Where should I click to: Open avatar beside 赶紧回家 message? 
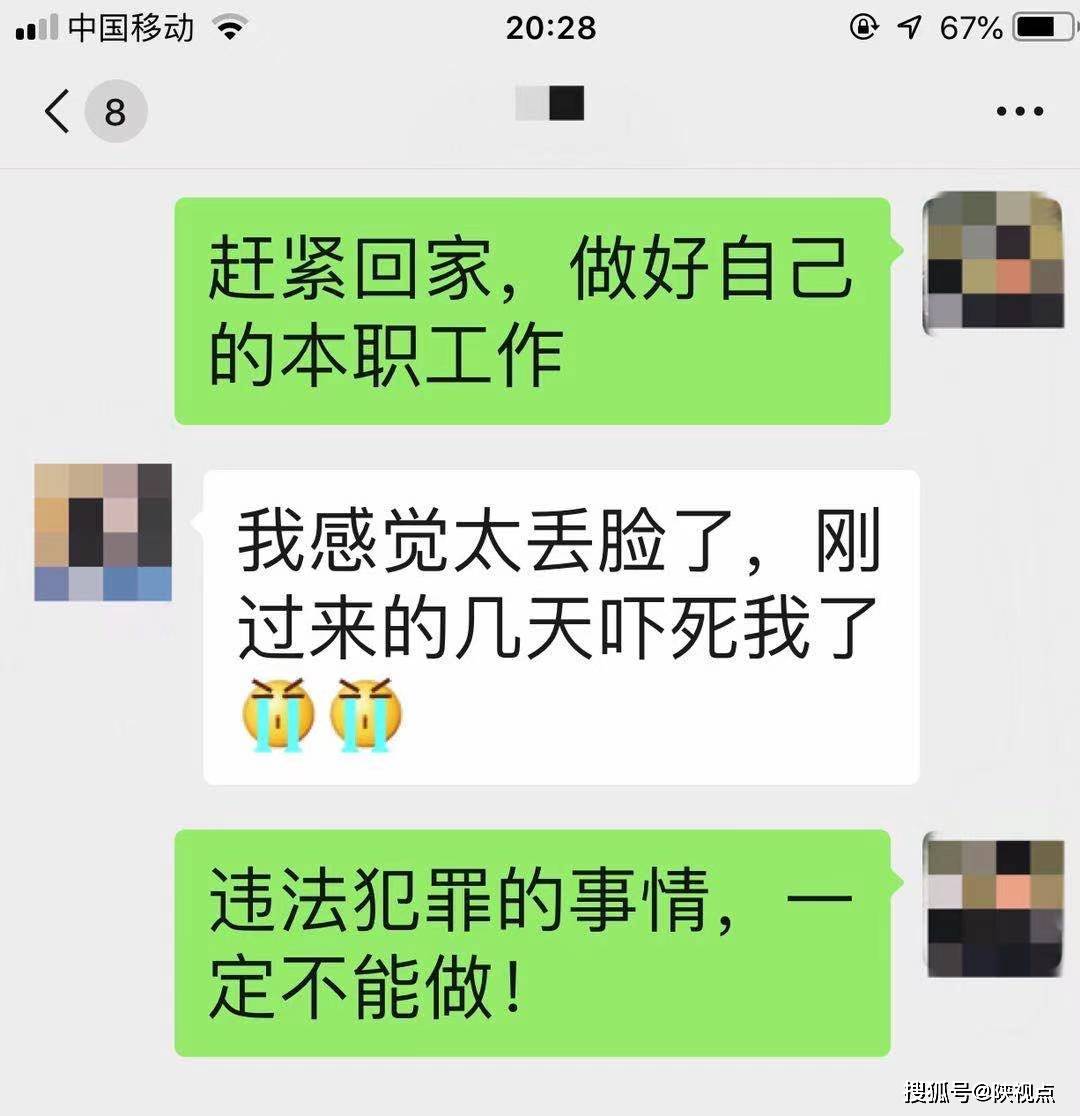click(992, 263)
